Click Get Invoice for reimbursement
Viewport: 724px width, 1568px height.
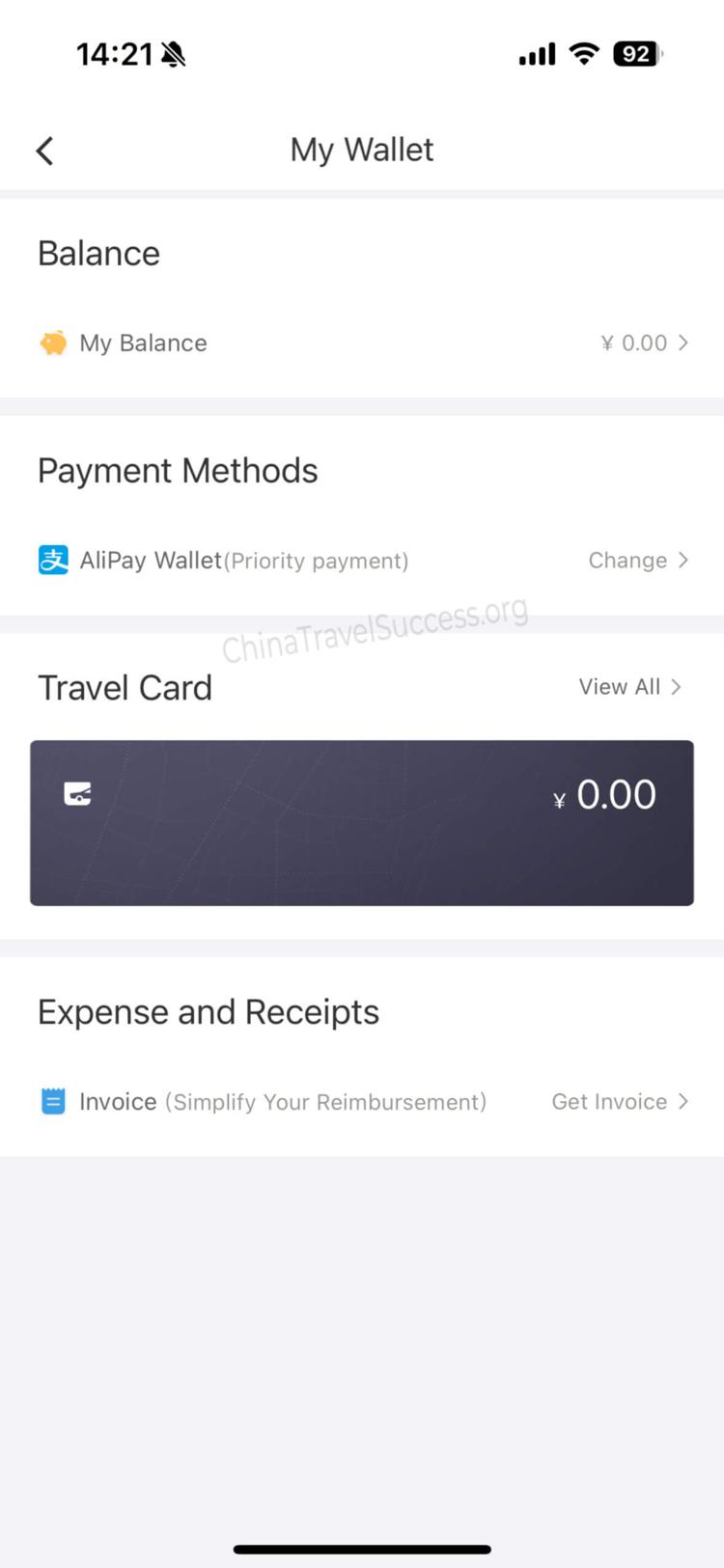pyautogui.click(x=609, y=1101)
